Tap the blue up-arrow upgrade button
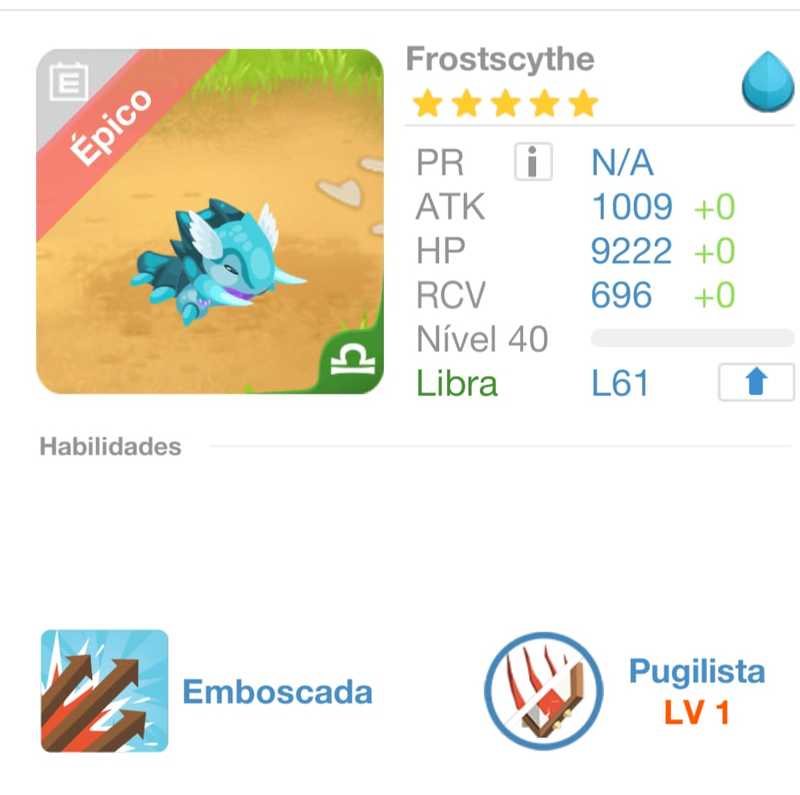The height and width of the screenshot is (795, 800). [x=755, y=382]
